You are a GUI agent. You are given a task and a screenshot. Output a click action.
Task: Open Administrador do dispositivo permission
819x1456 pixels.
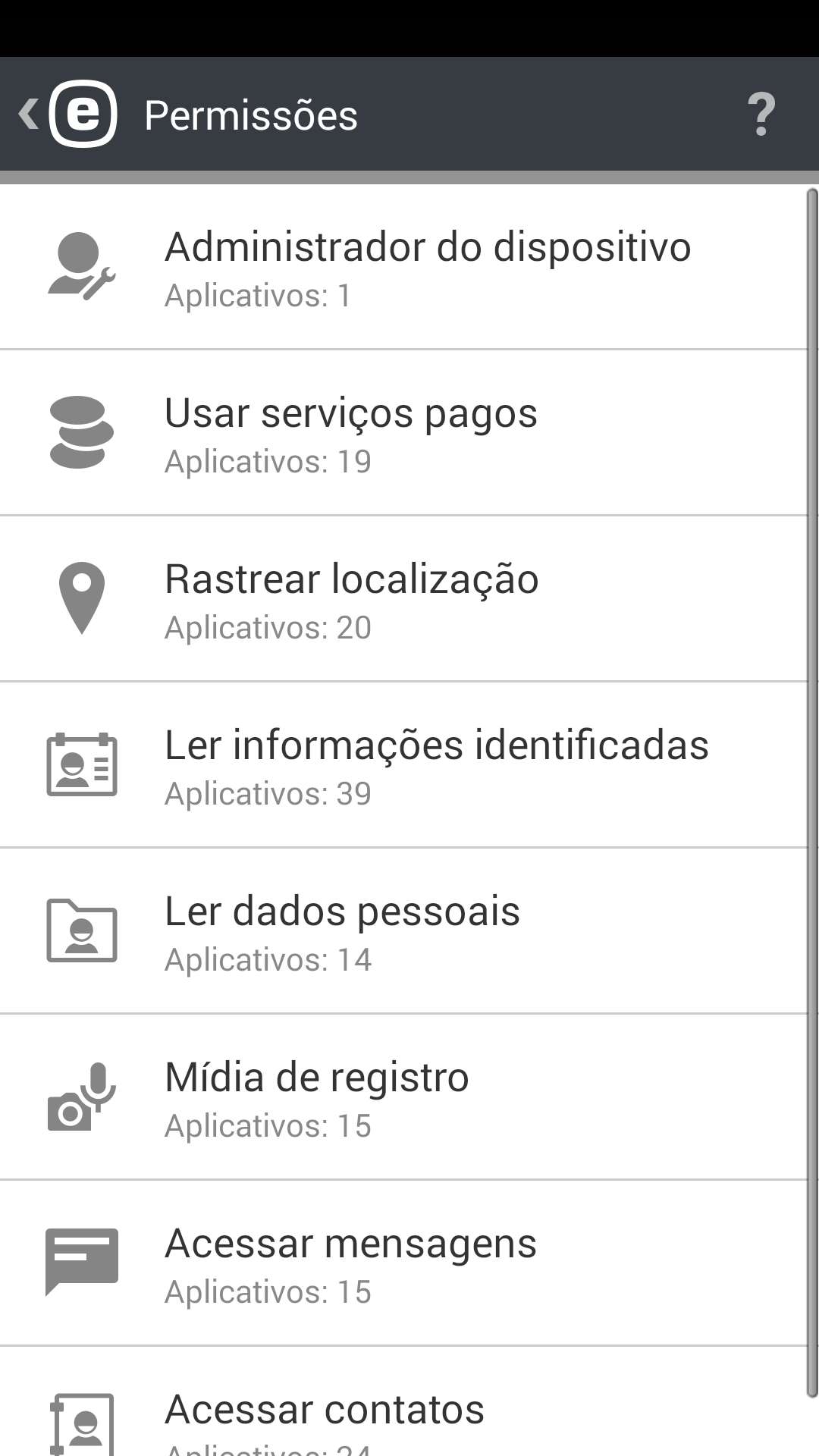[409, 265]
